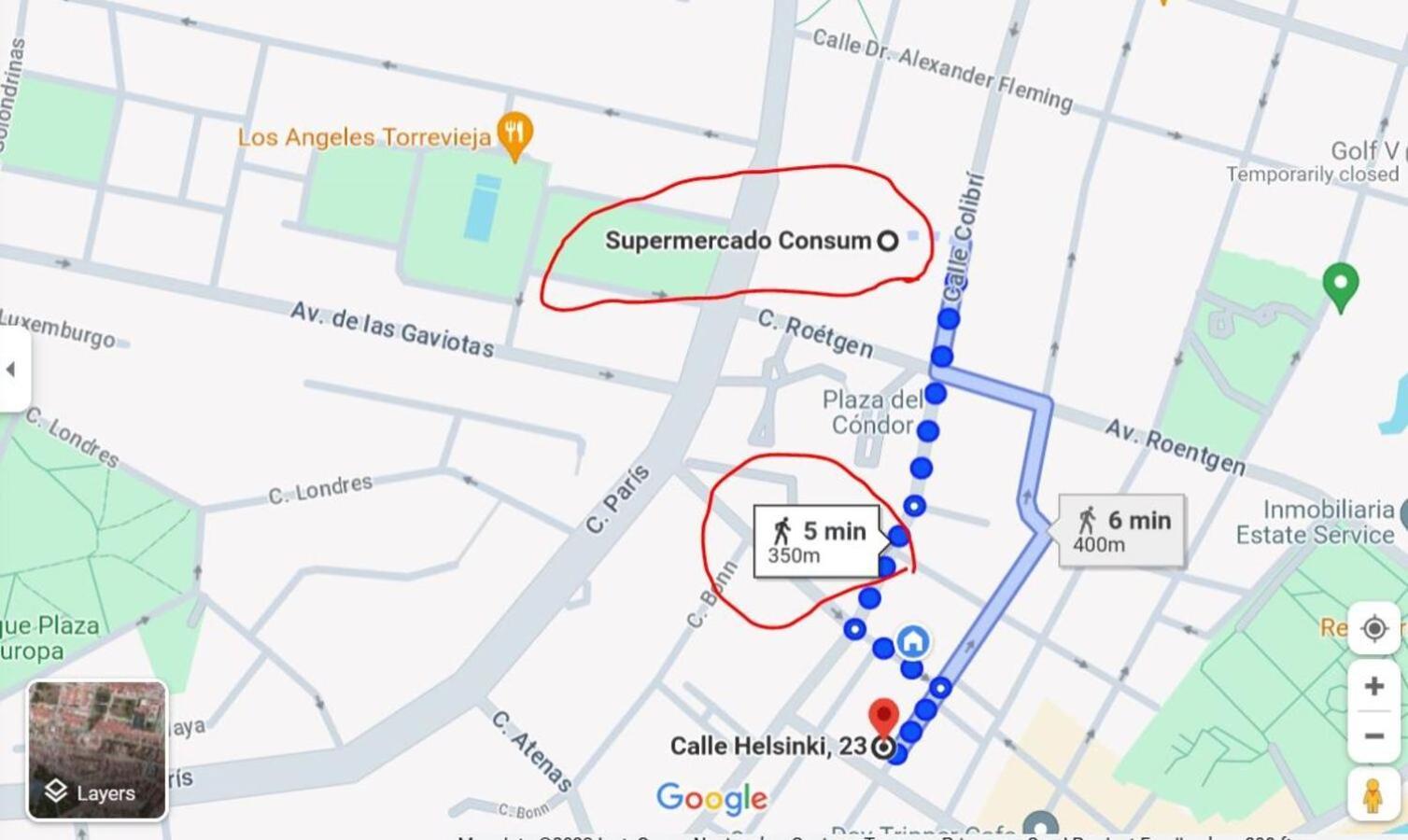1408x840 pixels.
Task: Open Street View pegman
Action: [1373, 796]
